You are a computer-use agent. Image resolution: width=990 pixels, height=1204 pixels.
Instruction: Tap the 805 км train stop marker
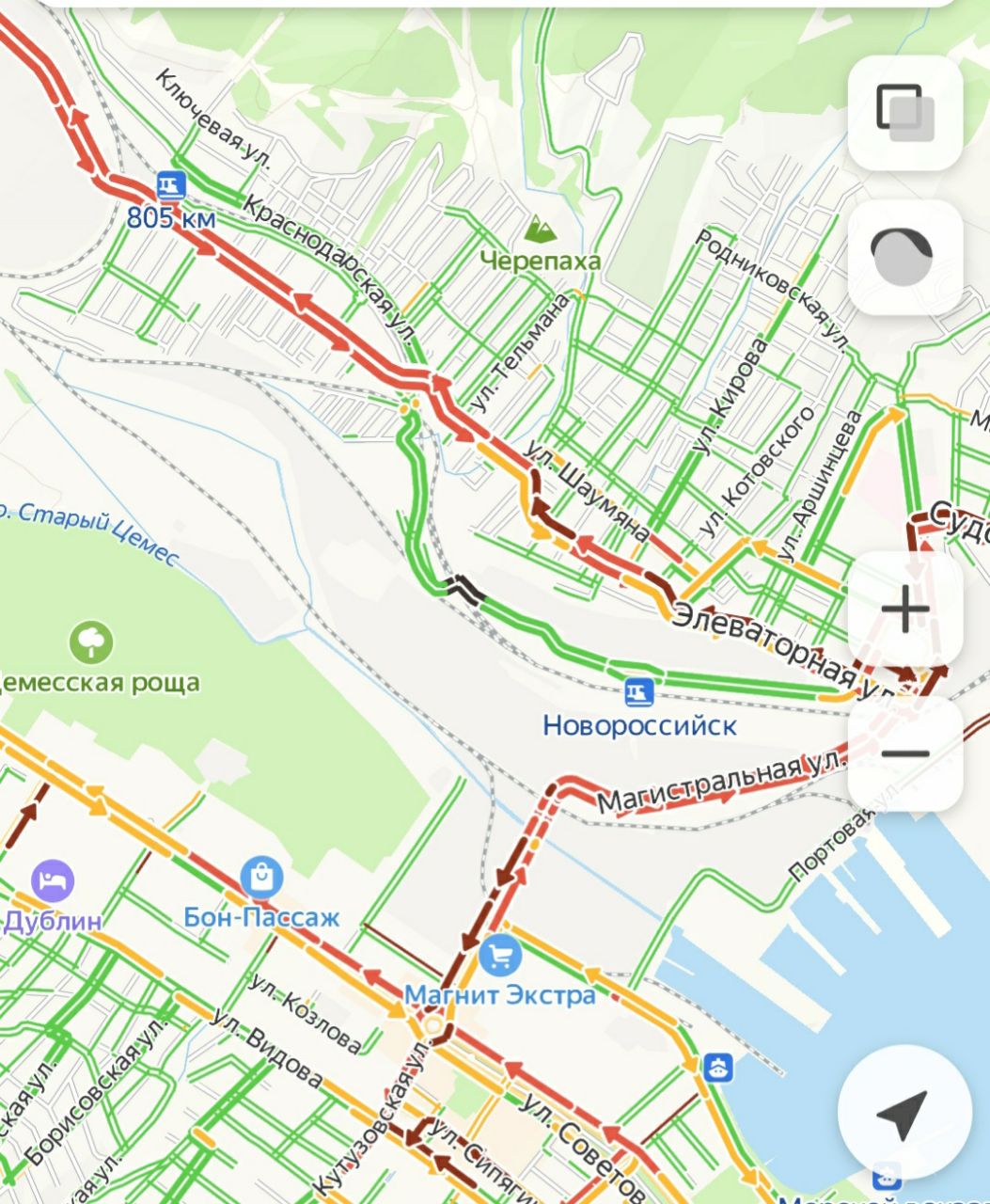171,184
